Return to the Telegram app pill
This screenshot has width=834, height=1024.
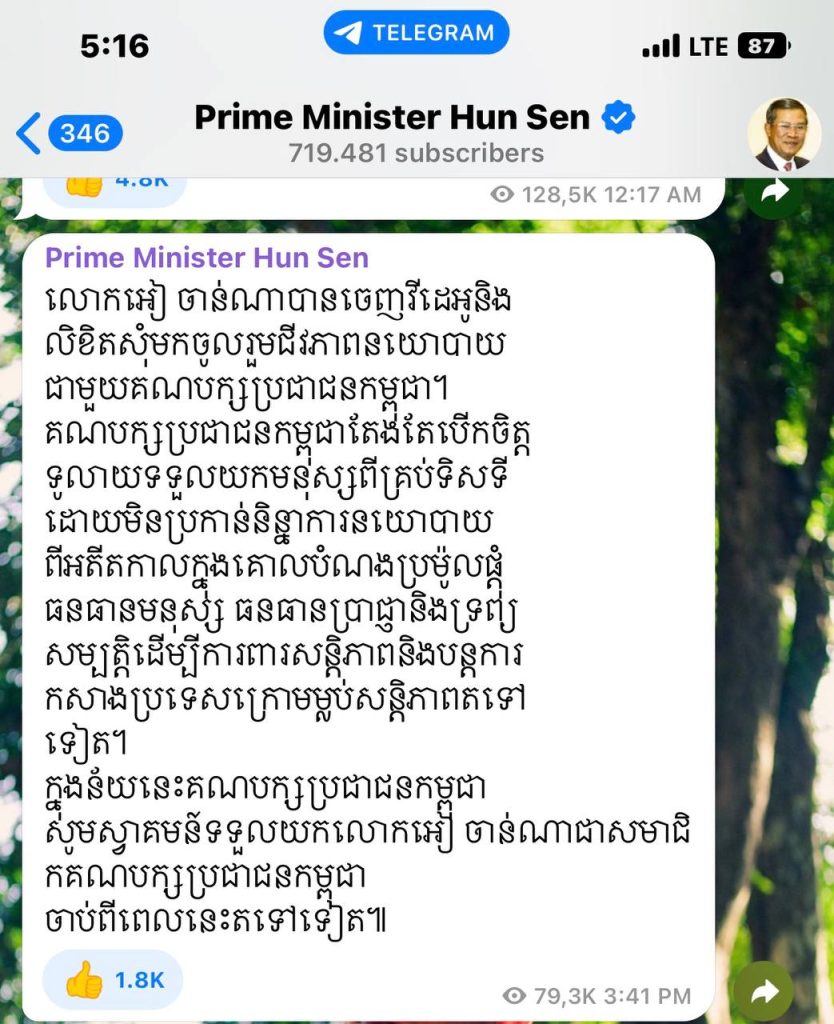pos(416,32)
